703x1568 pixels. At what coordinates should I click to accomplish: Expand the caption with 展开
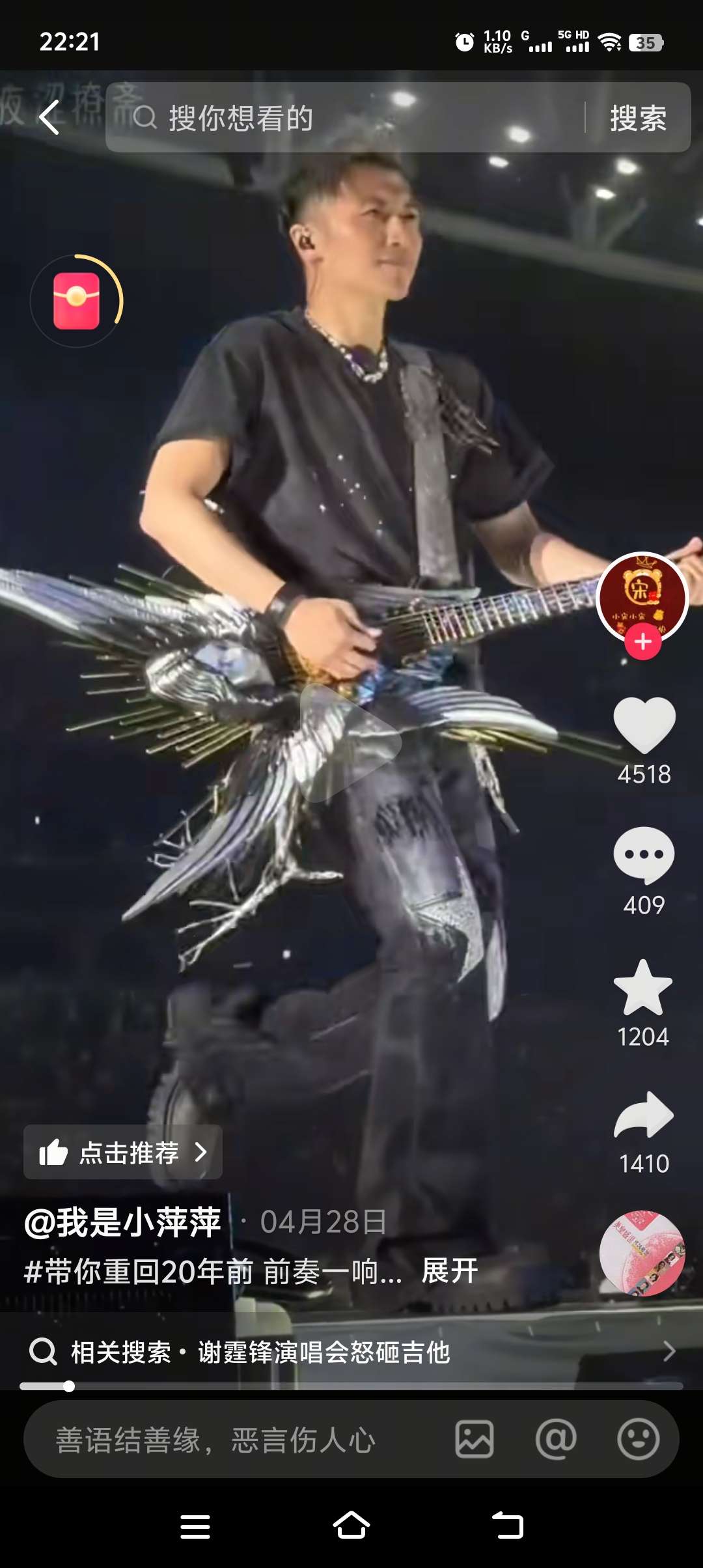[x=450, y=1271]
